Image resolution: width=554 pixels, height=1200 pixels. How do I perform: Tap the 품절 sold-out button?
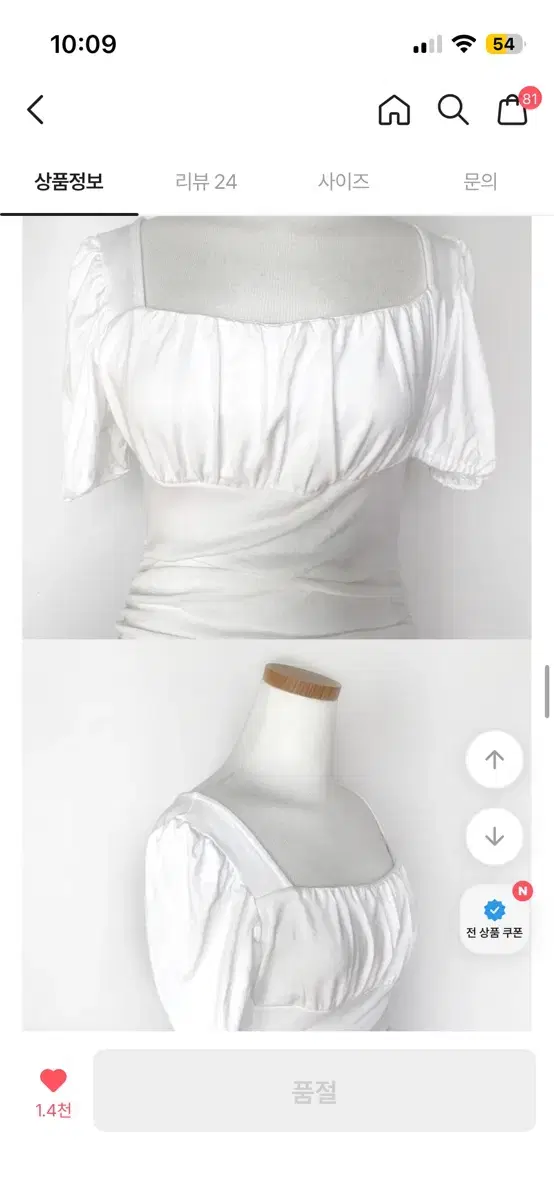click(315, 1091)
